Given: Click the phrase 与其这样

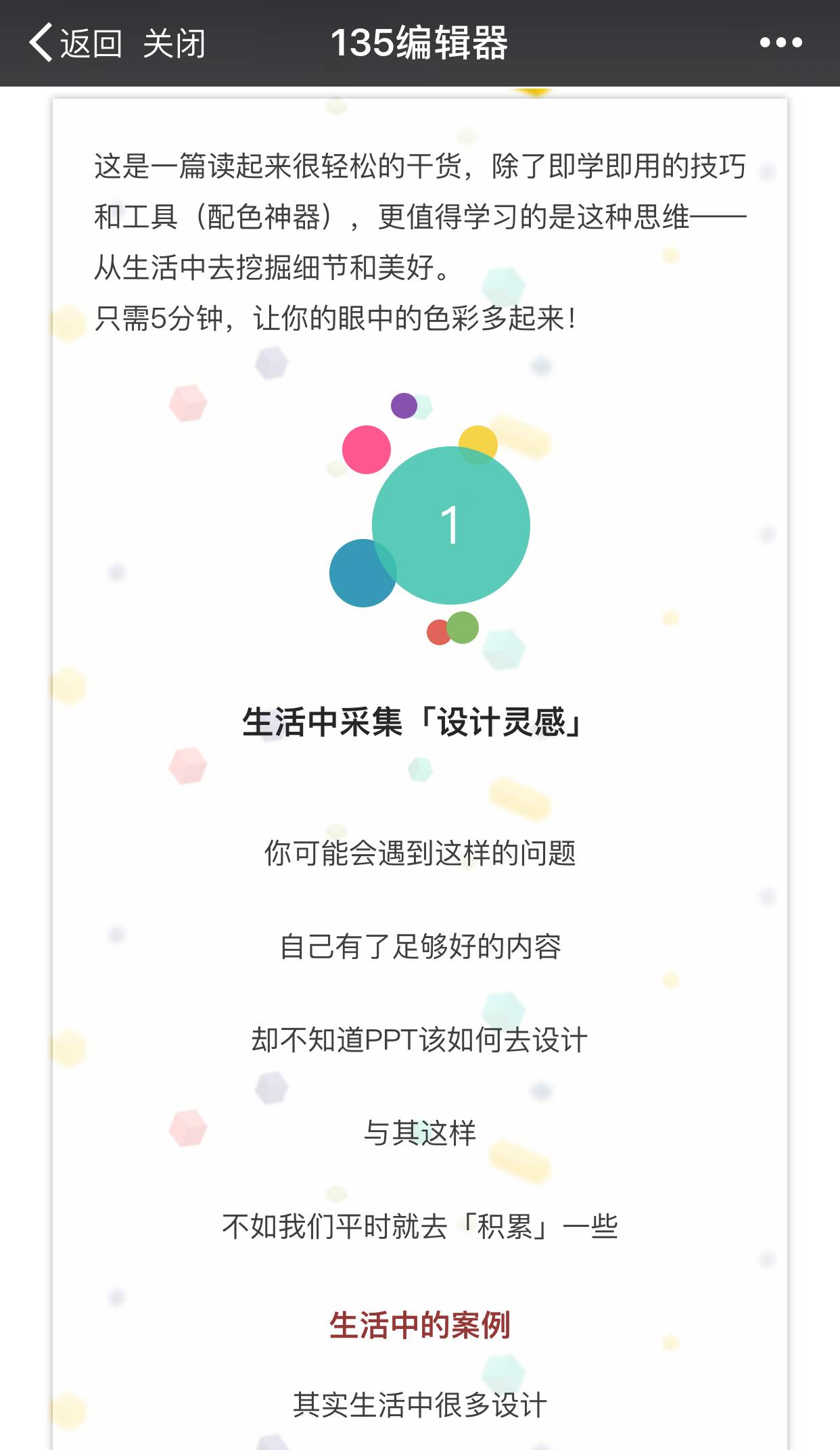Looking at the screenshot, I should click(419, 1132).
